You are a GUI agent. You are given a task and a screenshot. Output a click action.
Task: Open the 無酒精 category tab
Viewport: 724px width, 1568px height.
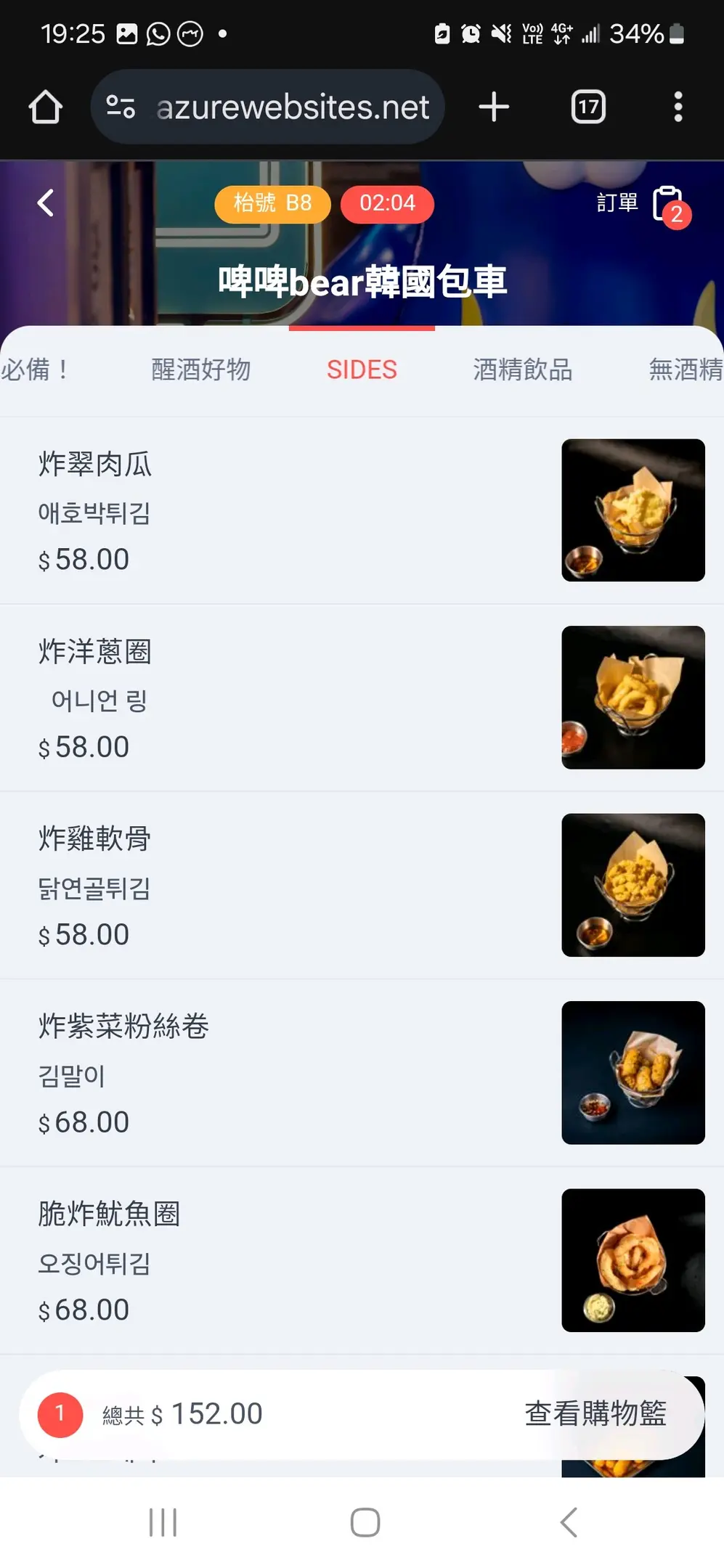click(x=684, y=369)
